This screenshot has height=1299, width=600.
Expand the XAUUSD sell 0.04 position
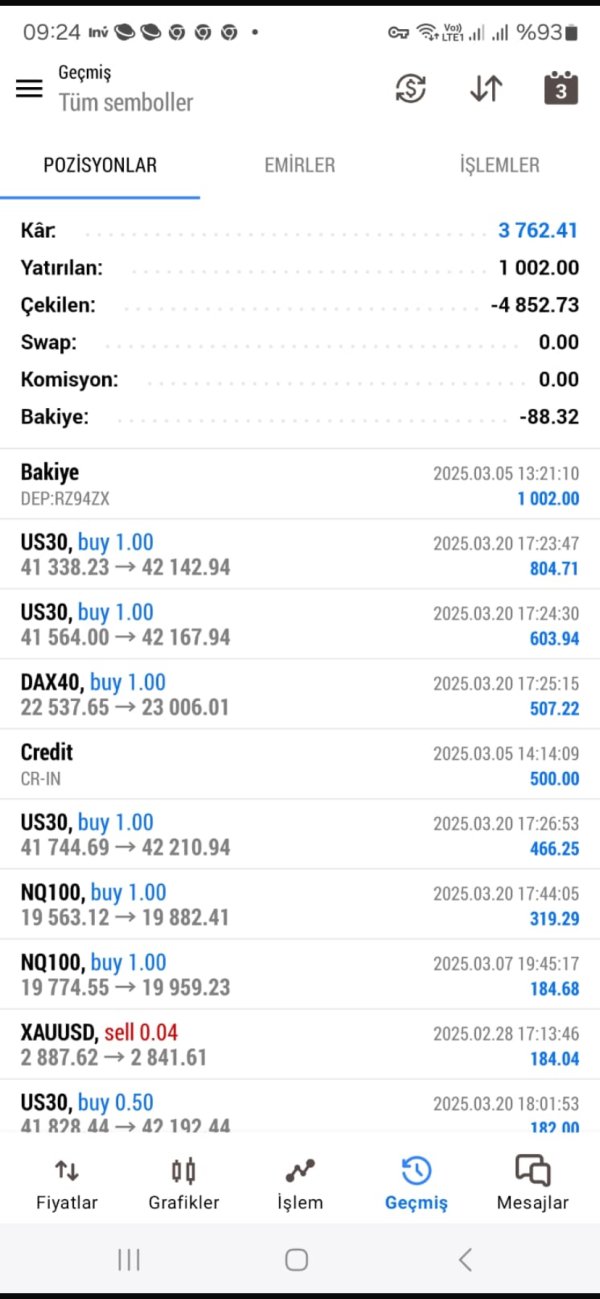(x=300, y=1044)
